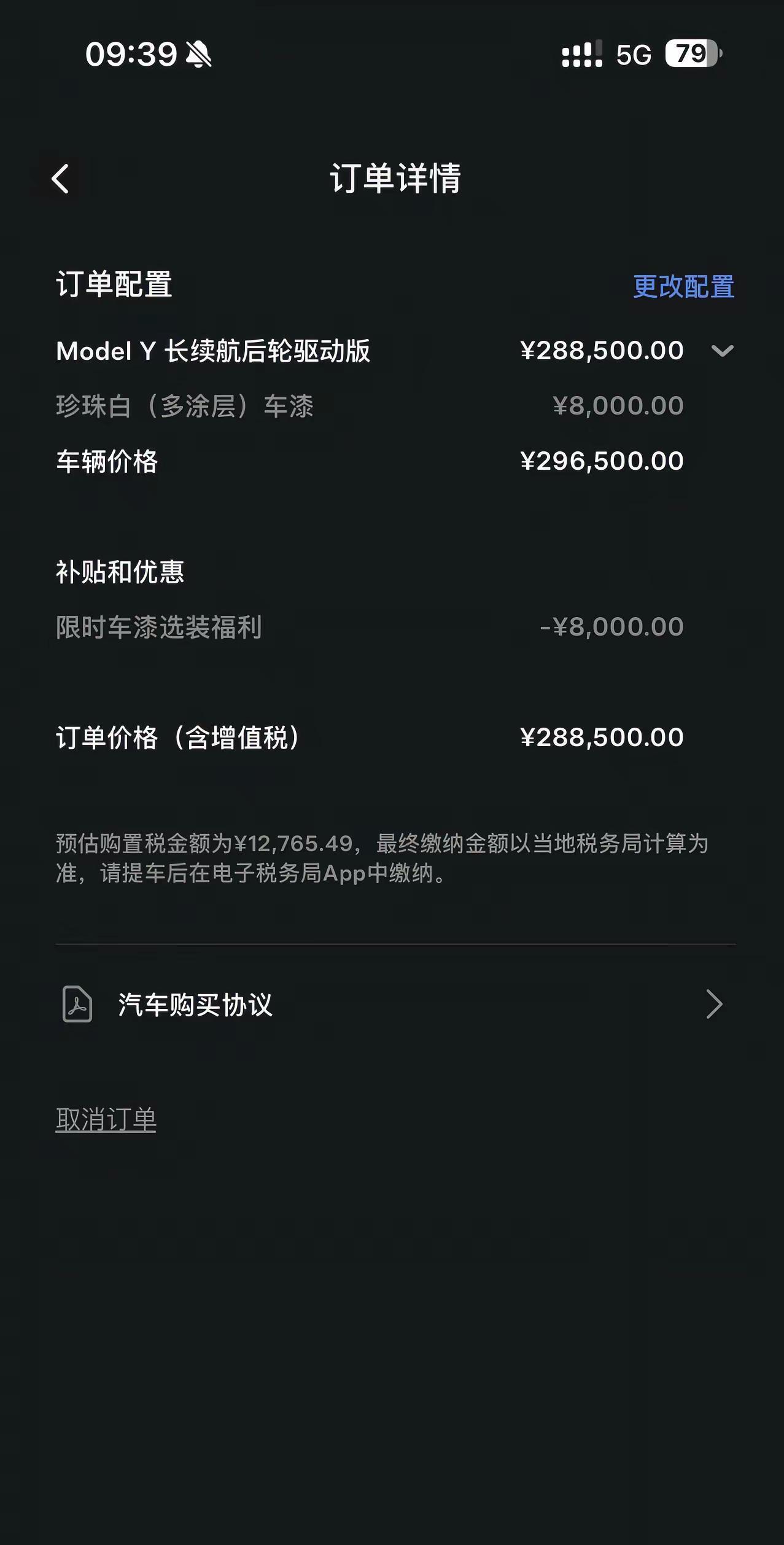The image size is (784, 1545).
Task: Tap the 更改配置 link
Action: tap(683, 287)
